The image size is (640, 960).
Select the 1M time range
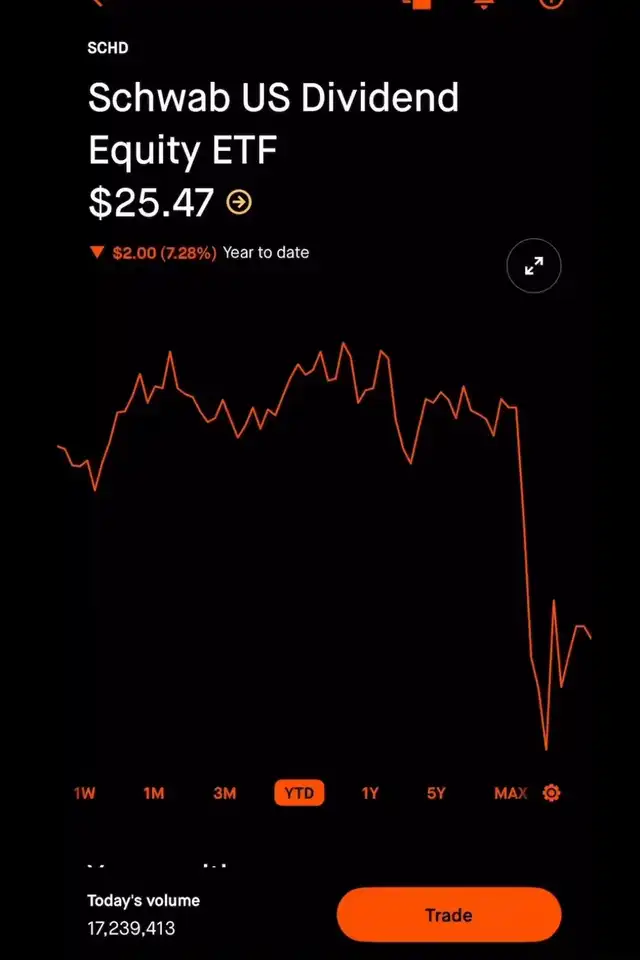pos(153,793)
